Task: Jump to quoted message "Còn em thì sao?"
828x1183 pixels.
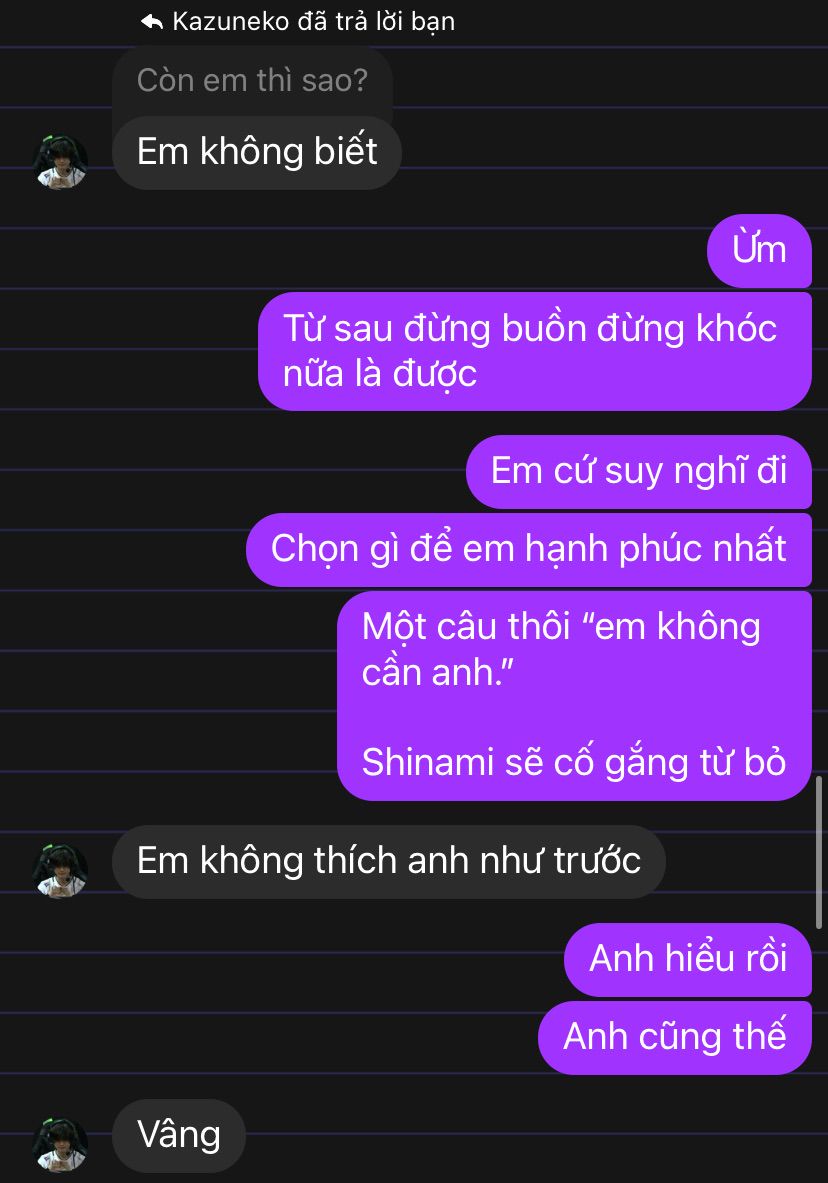Action: 252,81
